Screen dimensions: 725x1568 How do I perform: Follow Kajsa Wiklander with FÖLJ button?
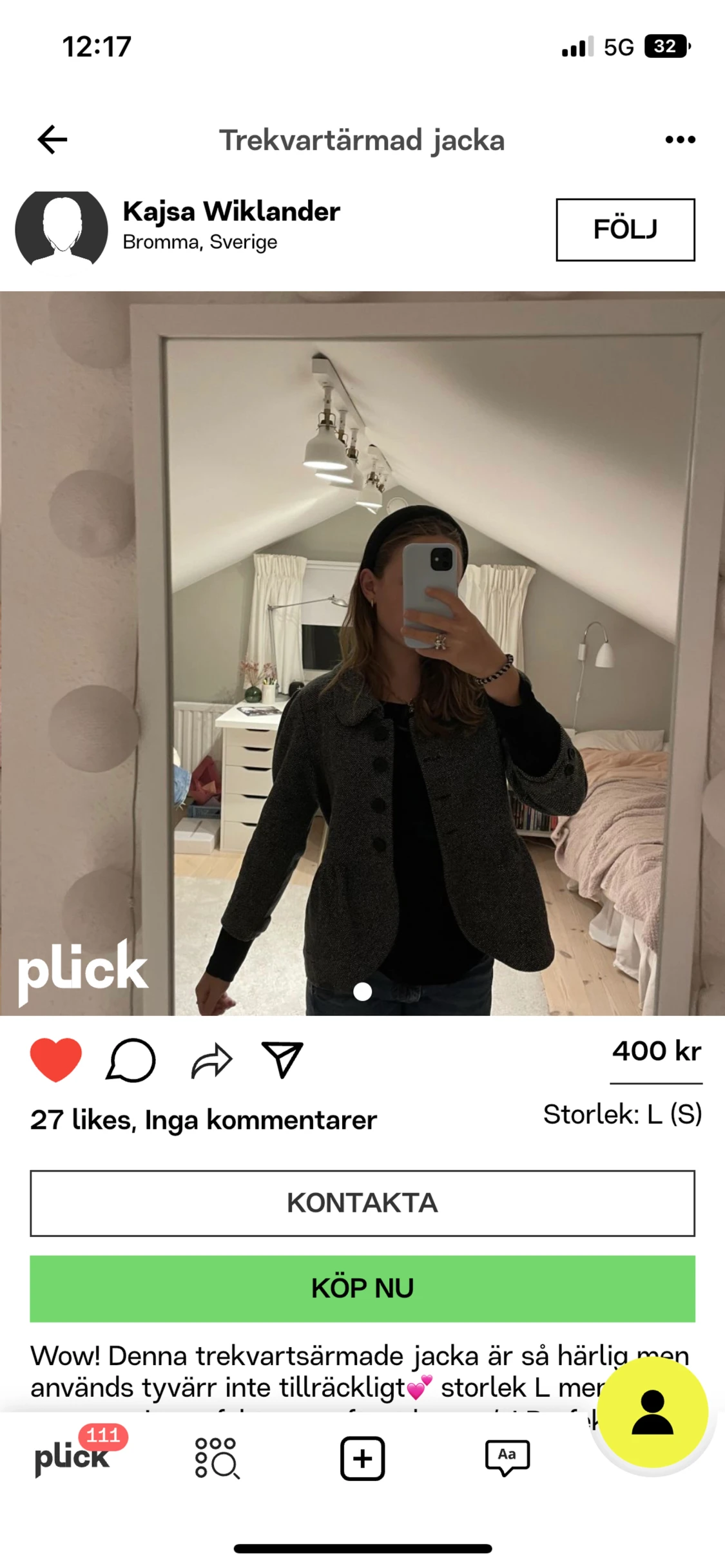(625, 229)
